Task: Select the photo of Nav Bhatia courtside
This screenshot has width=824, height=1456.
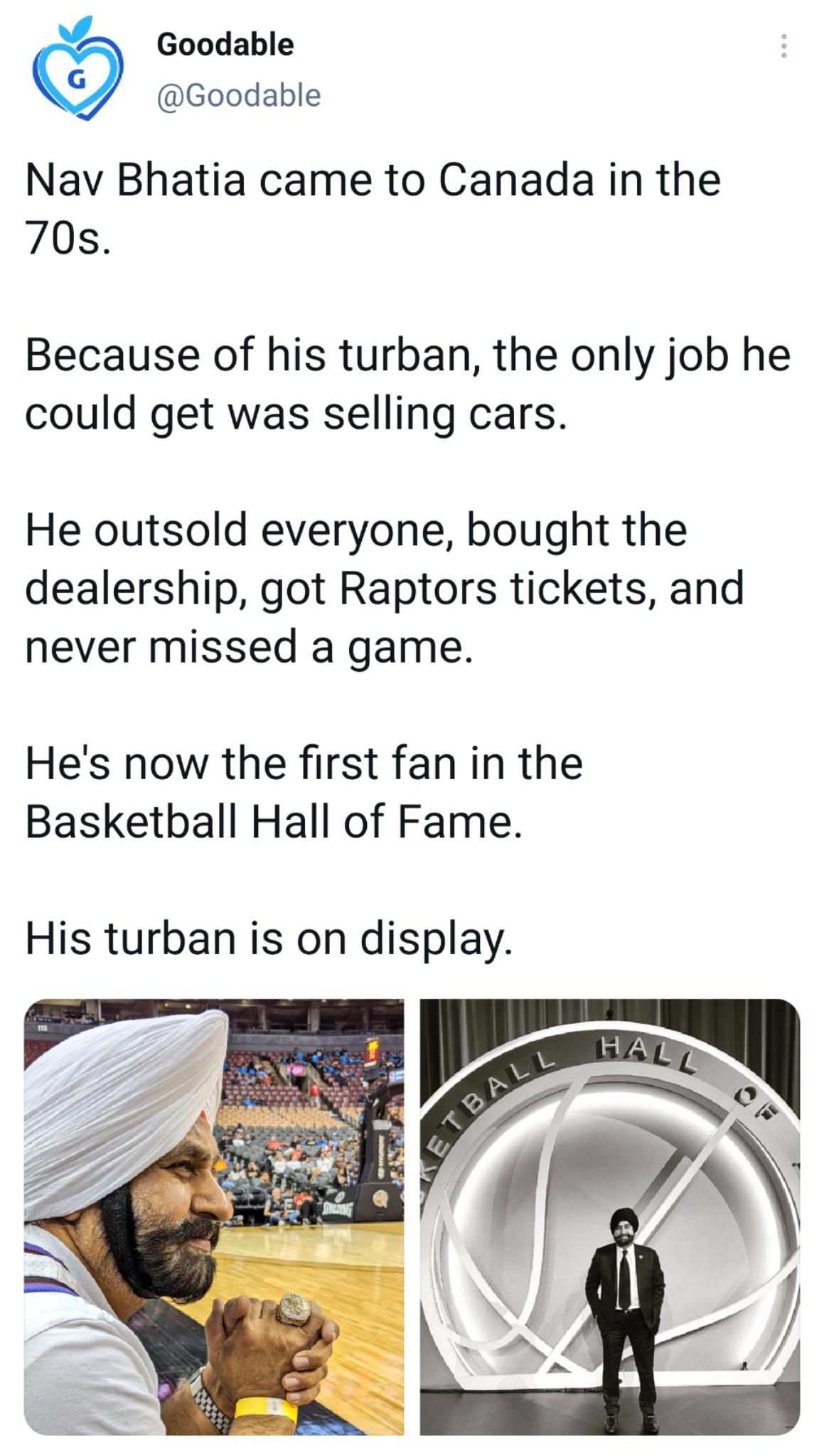Action: [x=213, y=1209]
